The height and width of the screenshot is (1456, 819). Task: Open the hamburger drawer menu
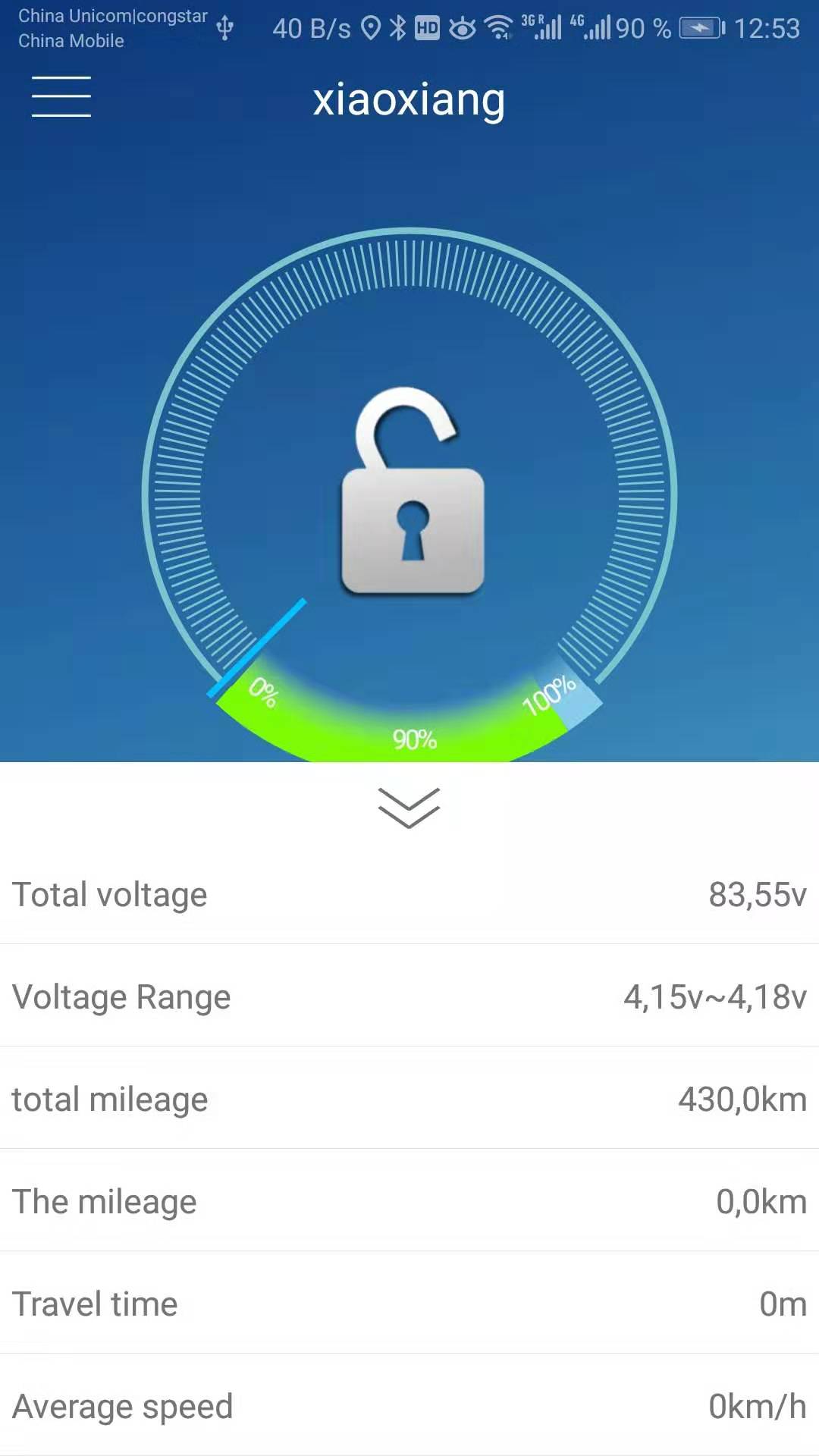[61, 97]
